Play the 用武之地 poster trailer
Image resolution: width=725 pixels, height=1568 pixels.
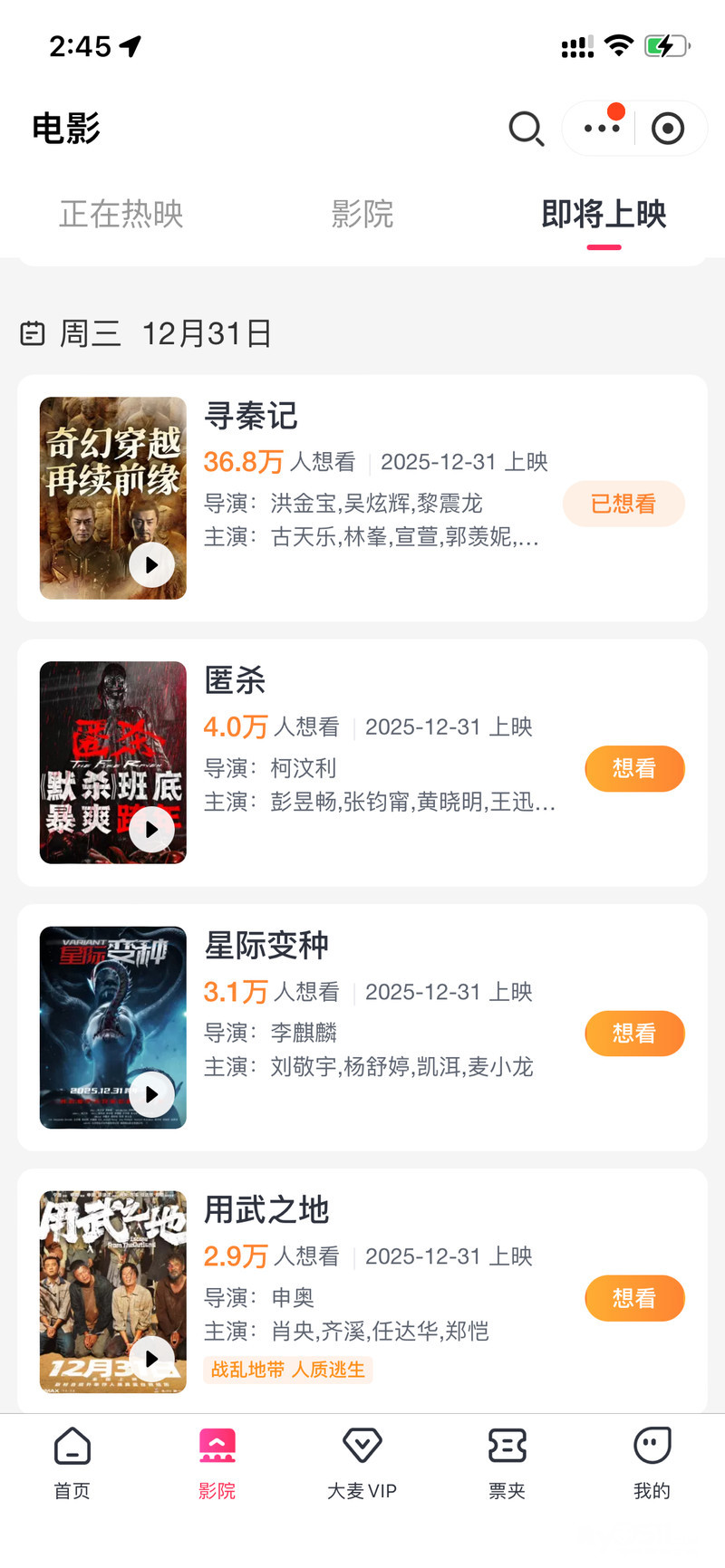[151, 1358]
